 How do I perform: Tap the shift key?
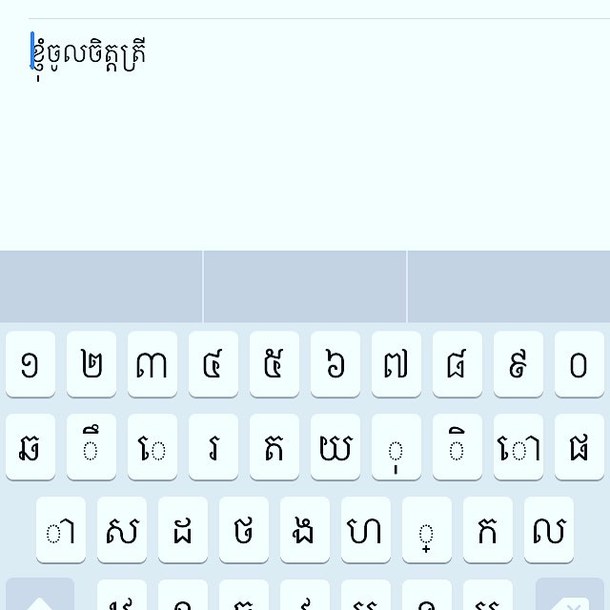[39, 597]
